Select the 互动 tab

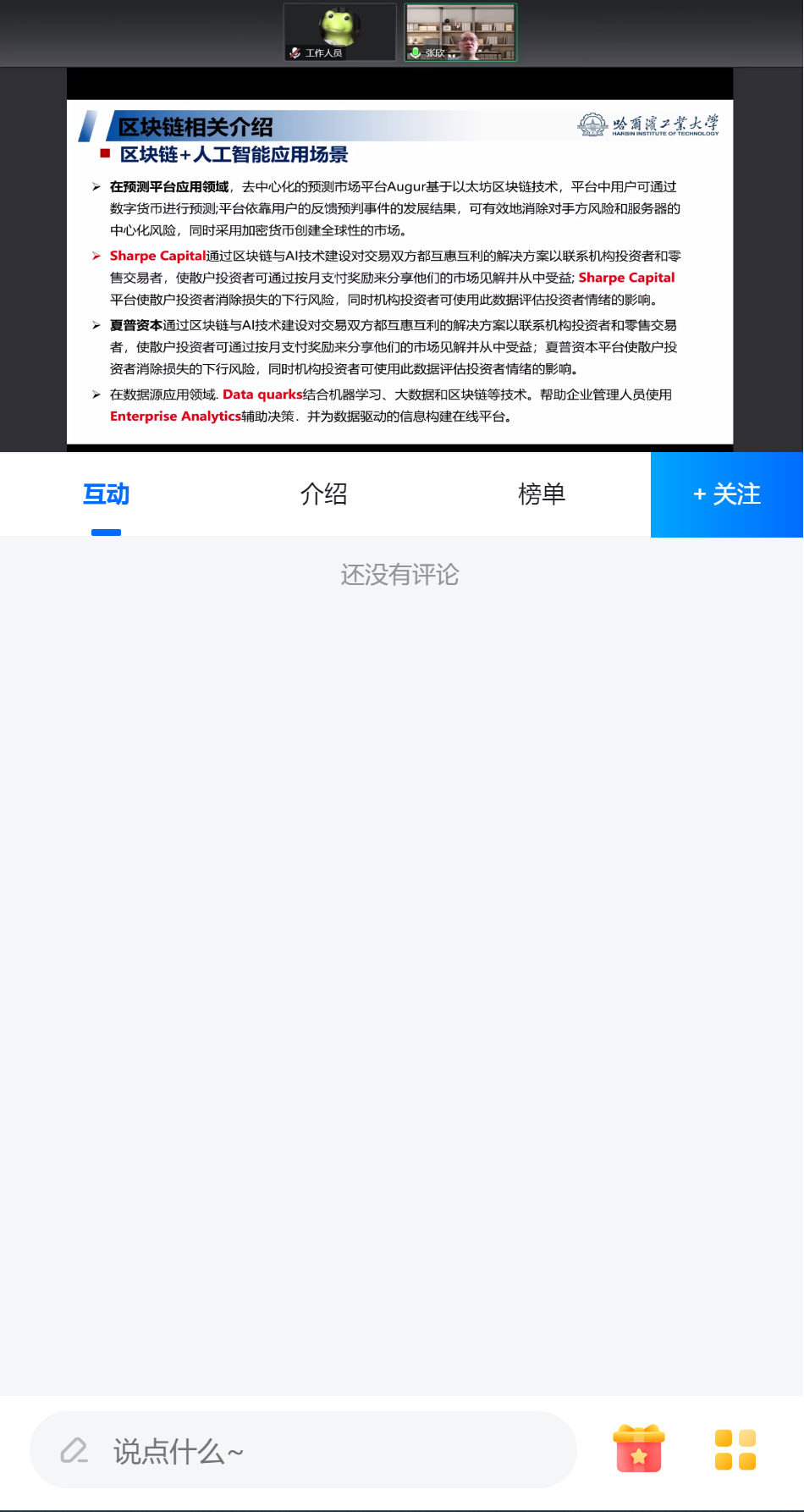105,494
